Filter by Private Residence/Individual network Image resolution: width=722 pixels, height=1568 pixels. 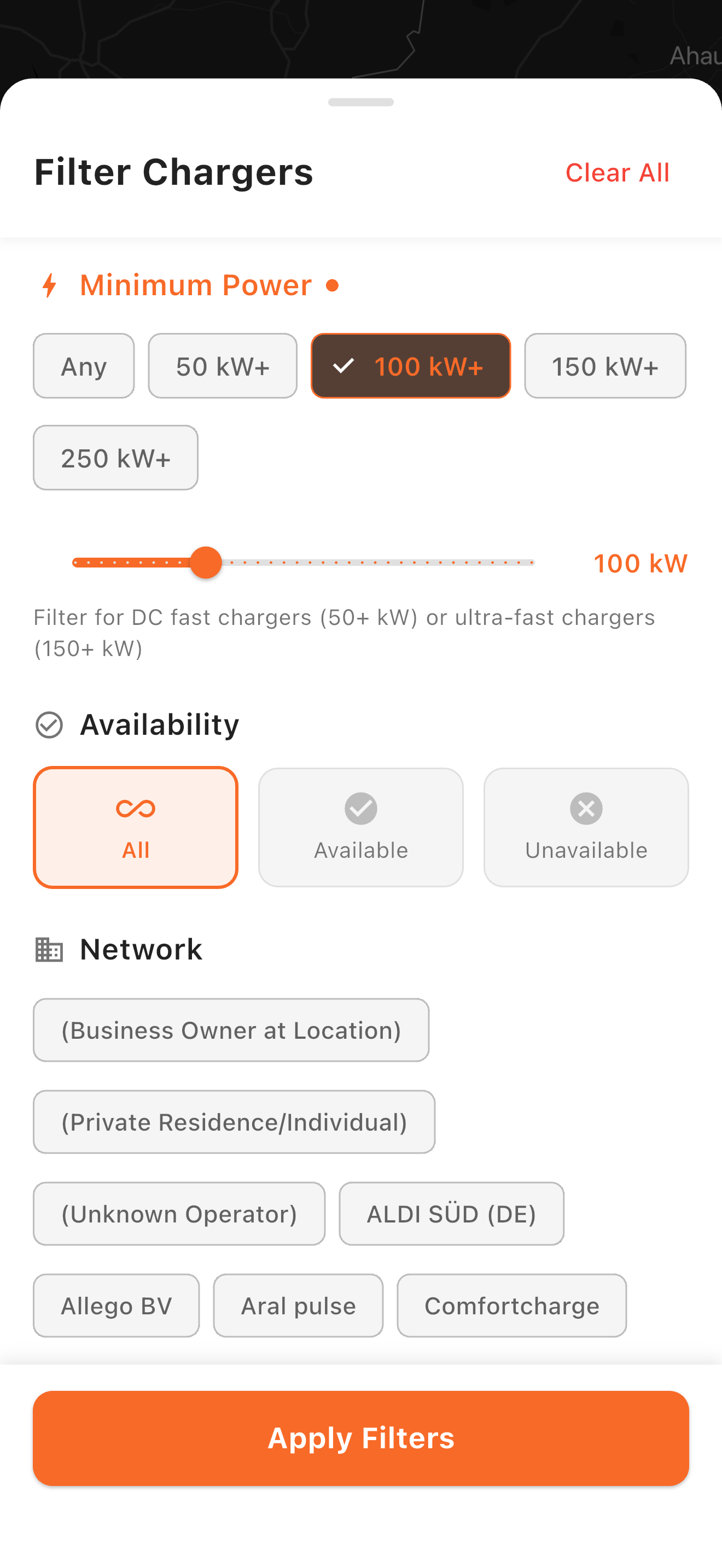pyautogui.click(x=234, y=1122)
